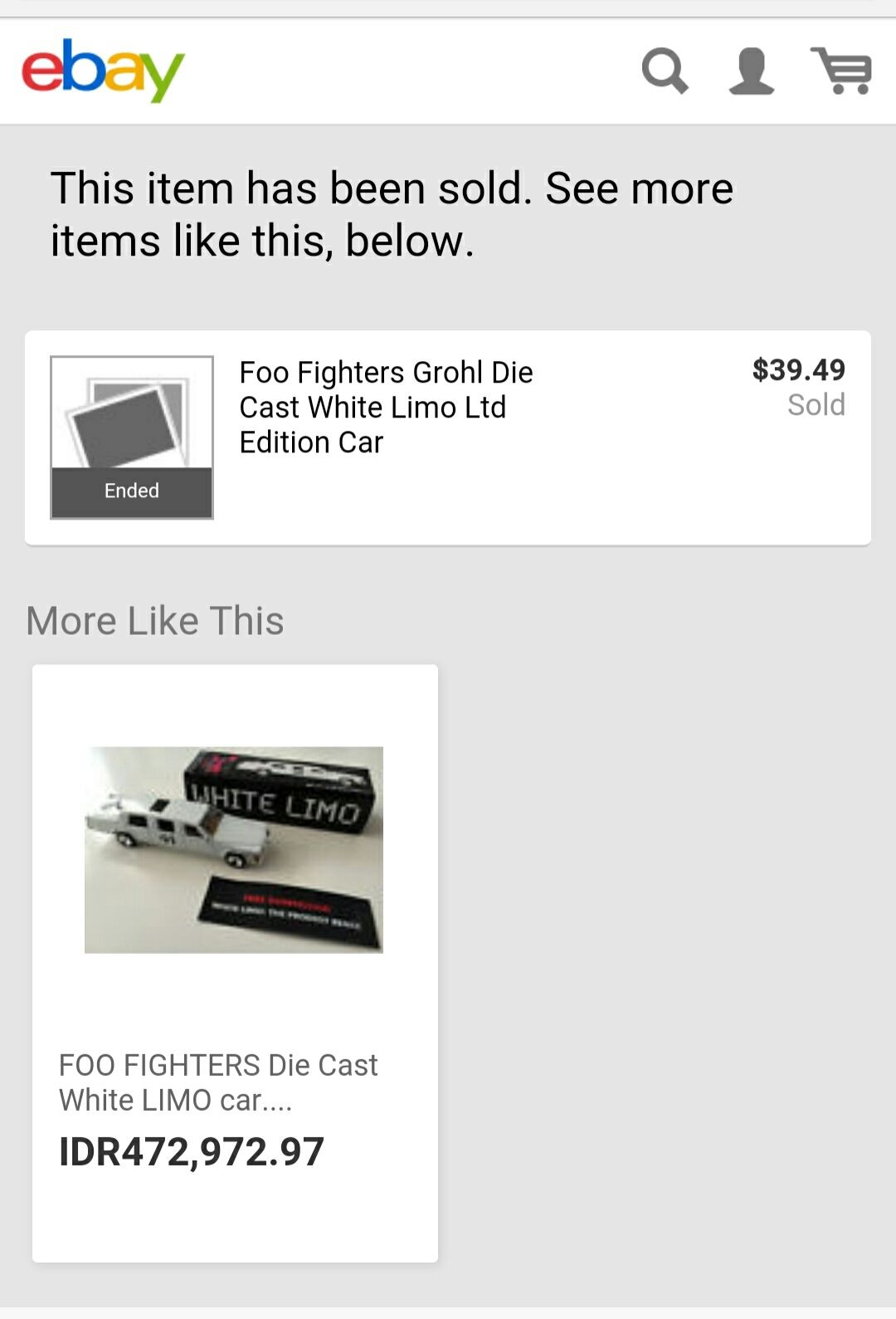The height and width of the screenshot is (1319, 896).
Task: Open the search magnifier icon
Action: pos(665,71)
